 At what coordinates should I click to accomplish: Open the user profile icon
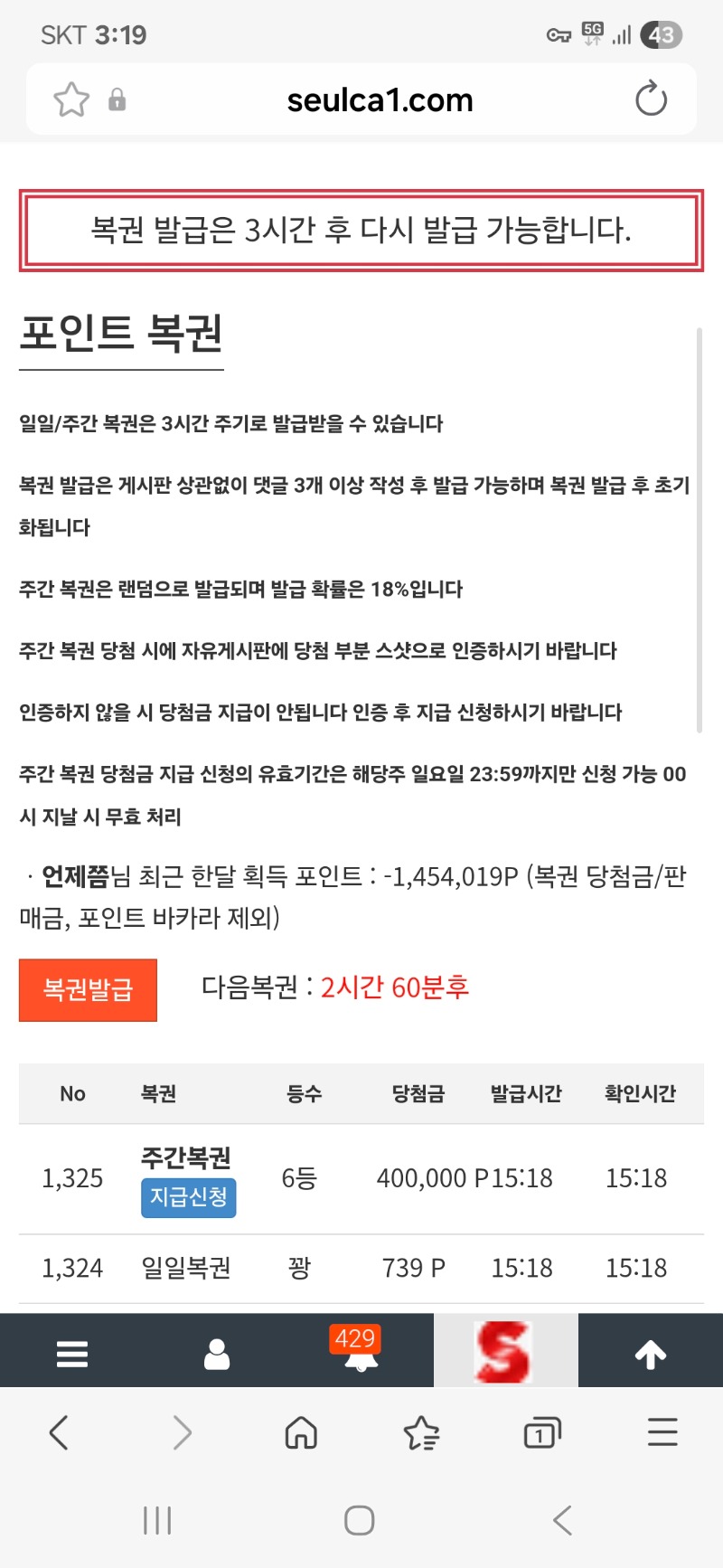pyautogui.click(x=217, y=1353)
